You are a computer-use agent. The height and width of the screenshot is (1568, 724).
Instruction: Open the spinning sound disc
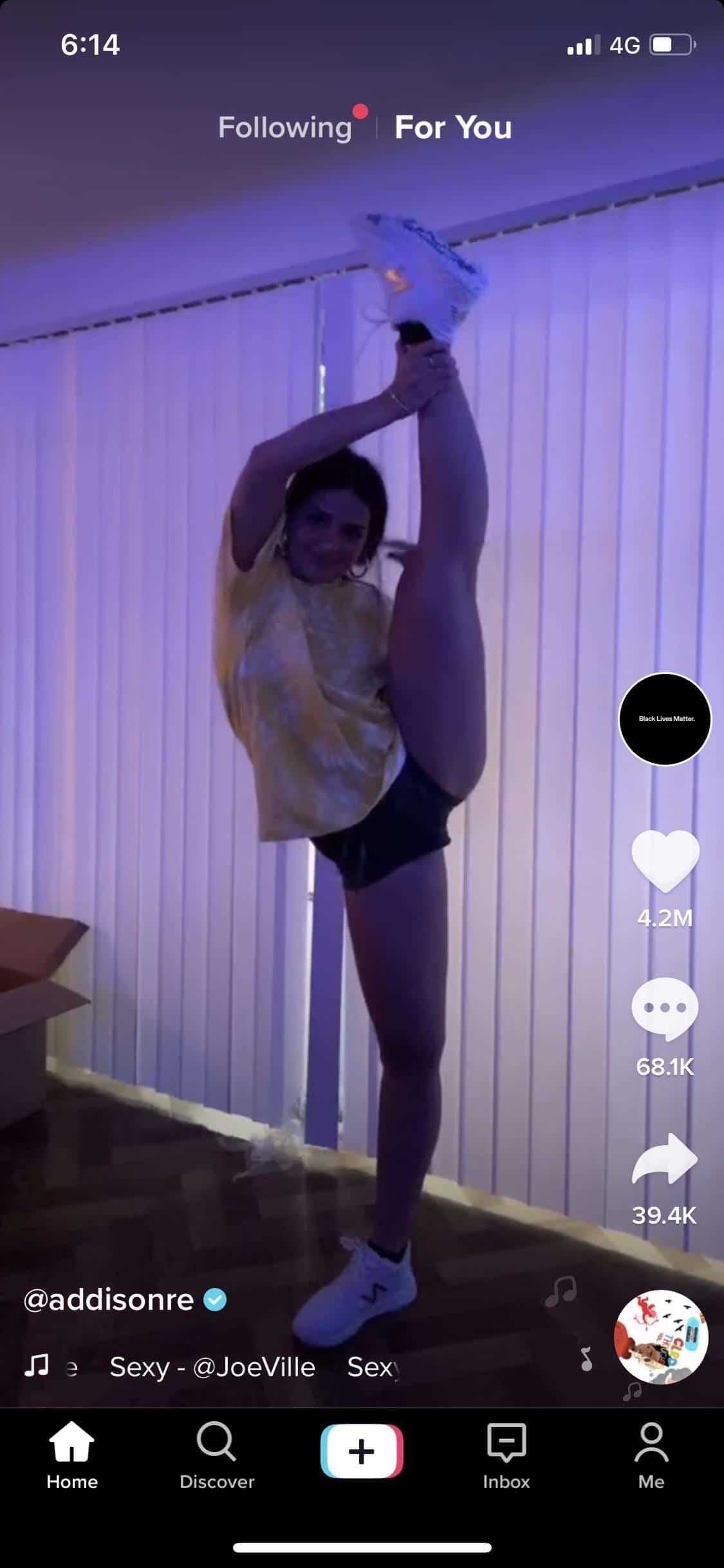[x=662, y=1337]
